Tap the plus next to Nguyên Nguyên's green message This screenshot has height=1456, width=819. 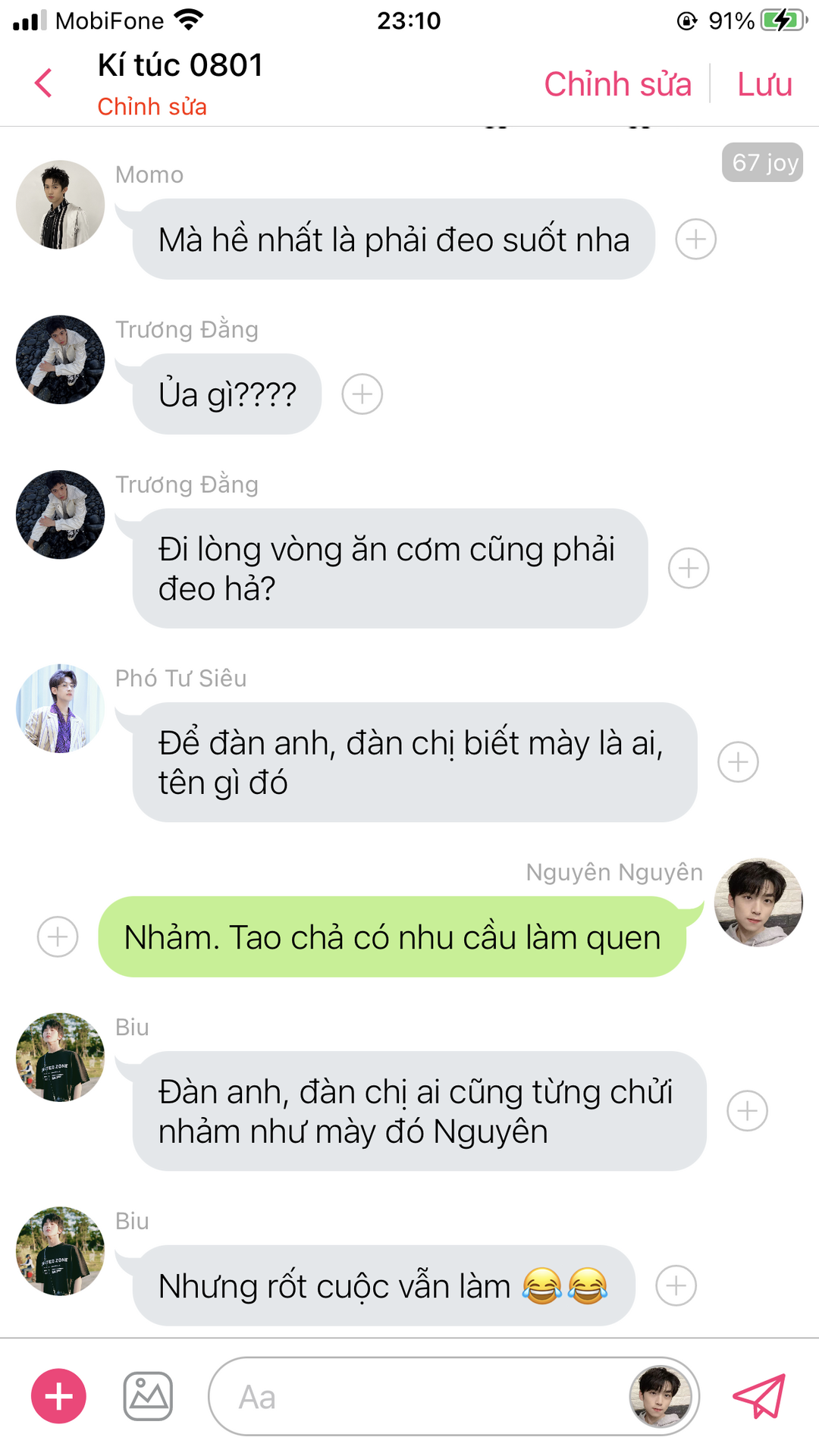[x=58, y=937]
